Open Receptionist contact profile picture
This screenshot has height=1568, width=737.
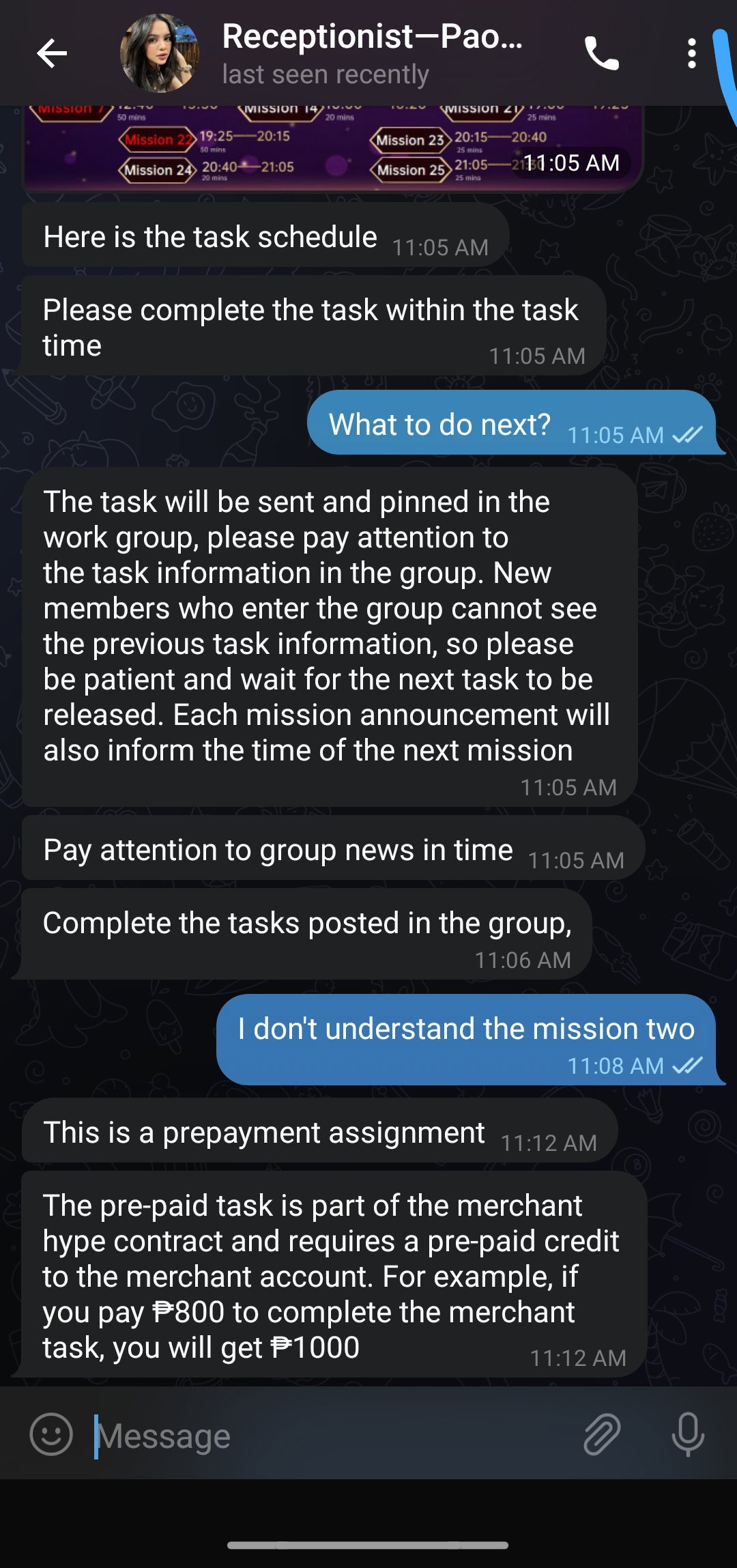click(159, 53)
